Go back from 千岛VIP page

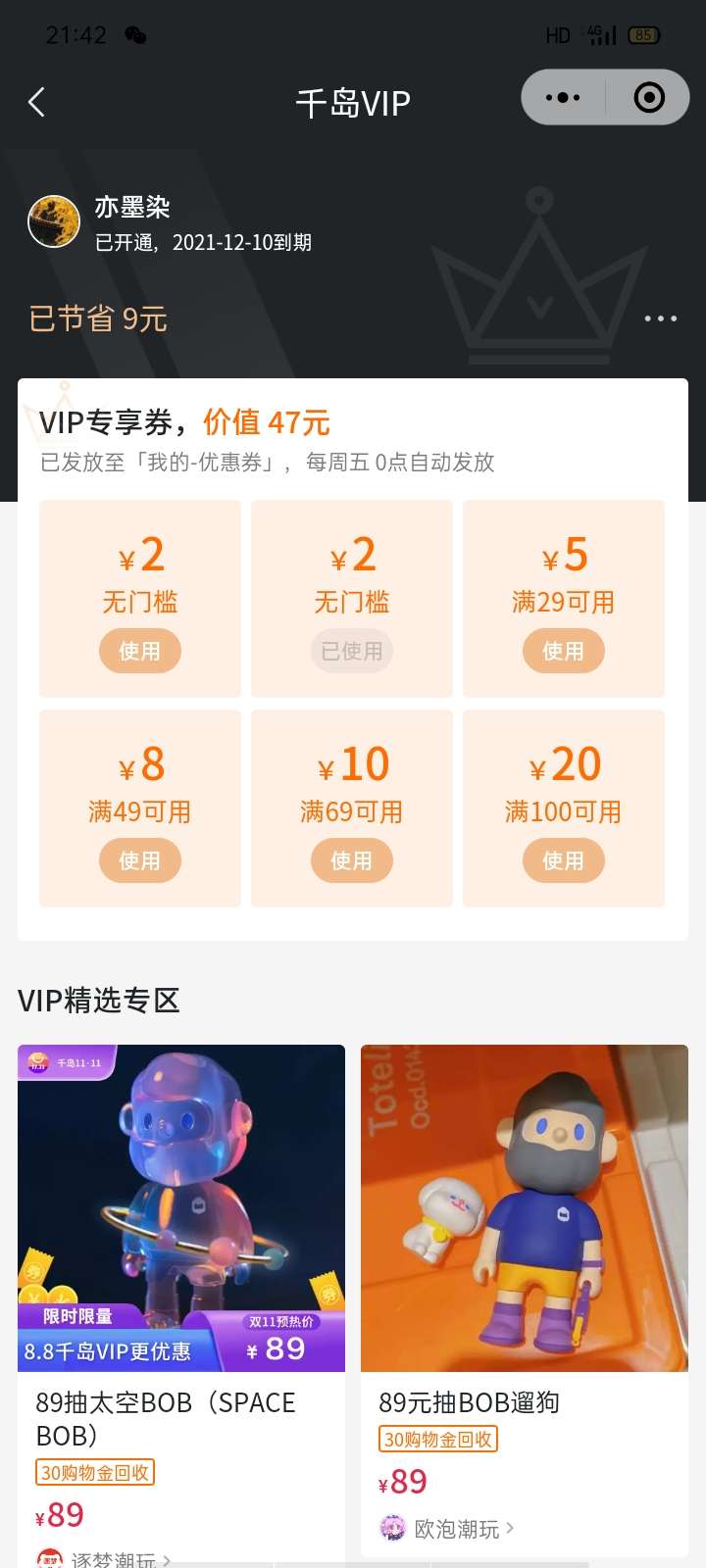pos(37,102)
